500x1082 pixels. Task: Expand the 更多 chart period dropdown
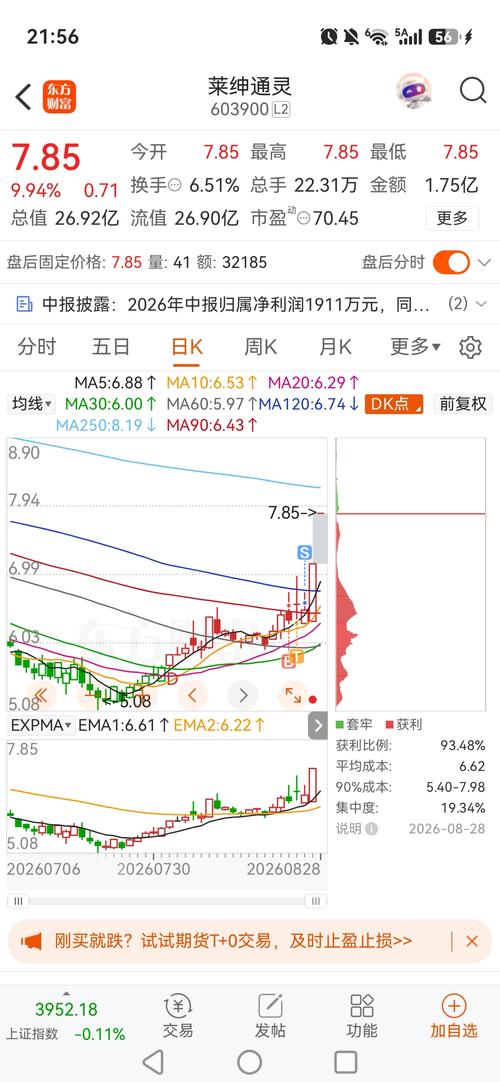click(x=415, y=346)
